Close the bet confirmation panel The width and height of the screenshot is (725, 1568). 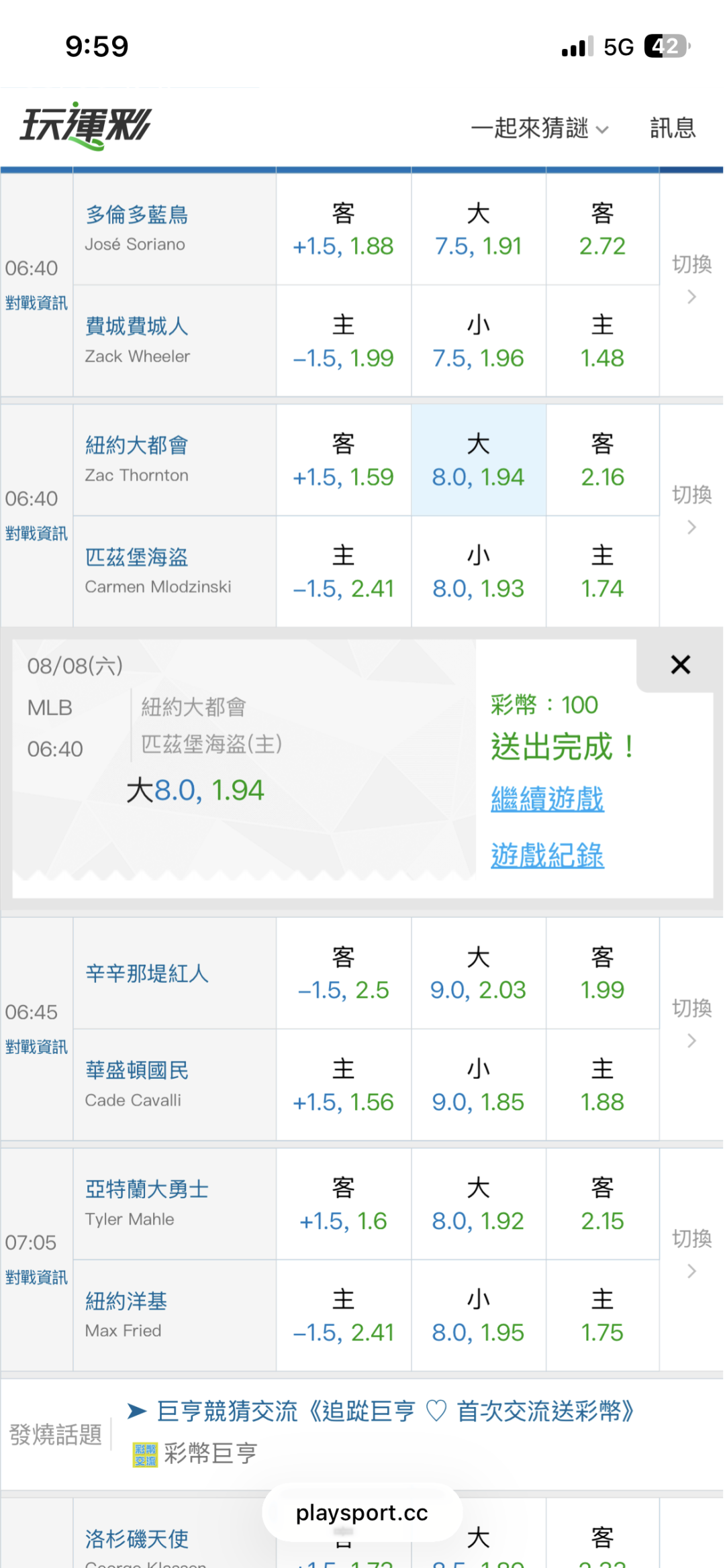pyautogui.click(x=680, y=665)
